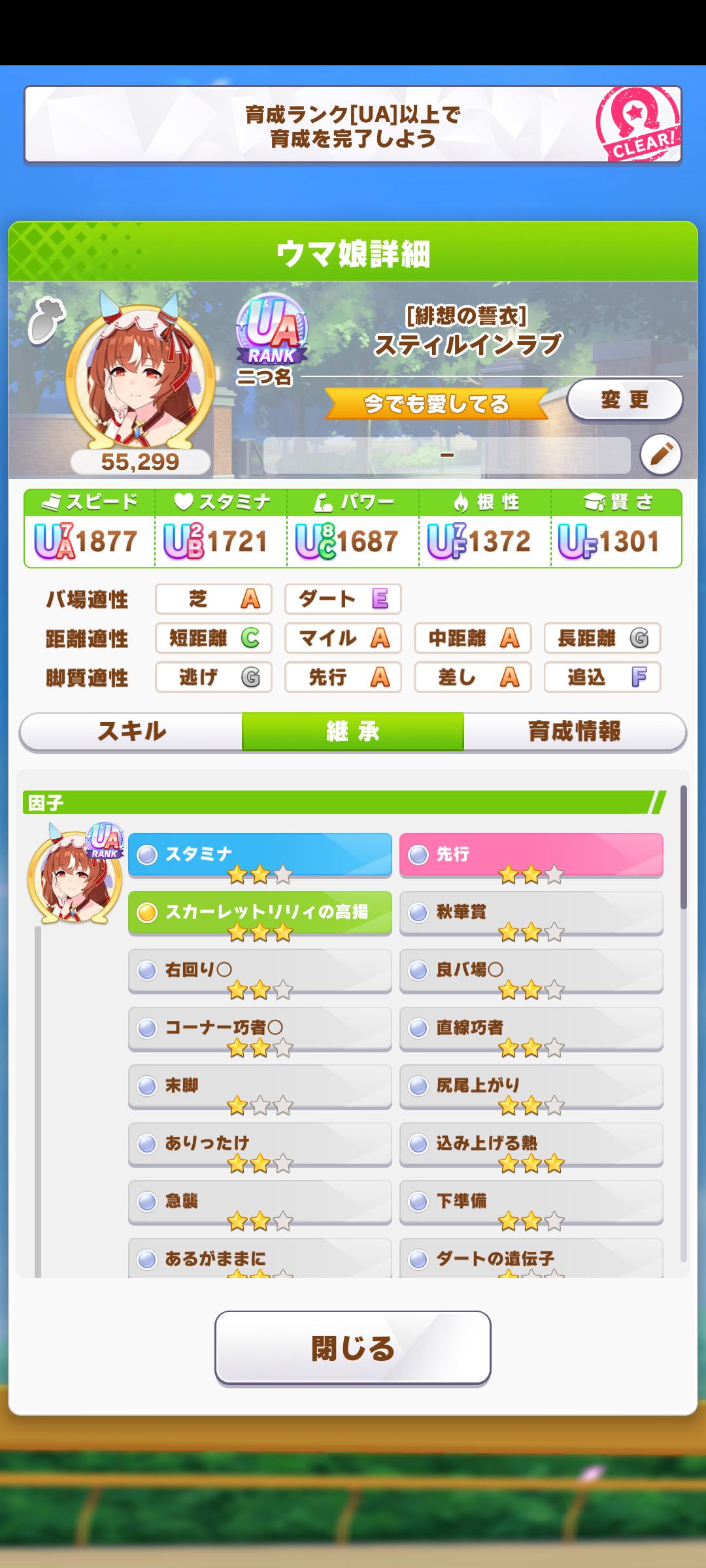
Task: Select the コーナー巧者○ factor
Action: pyautogui.click(x=260, y=1028)
